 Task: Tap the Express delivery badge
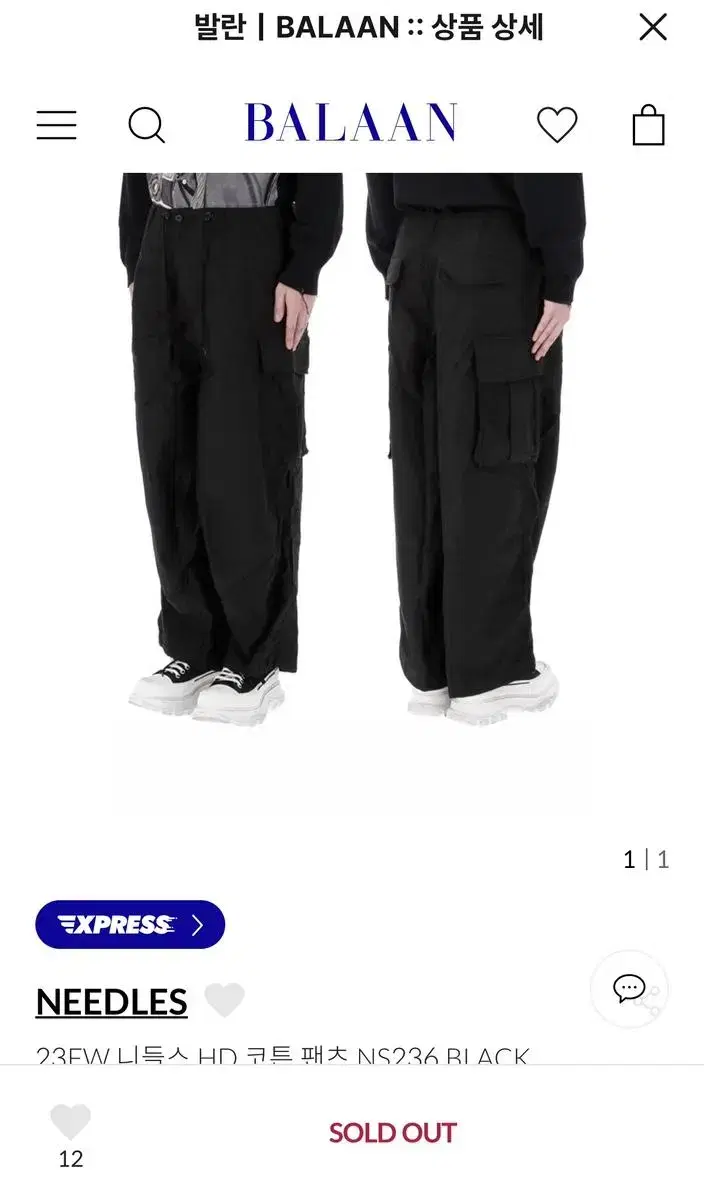coord(130,925)
